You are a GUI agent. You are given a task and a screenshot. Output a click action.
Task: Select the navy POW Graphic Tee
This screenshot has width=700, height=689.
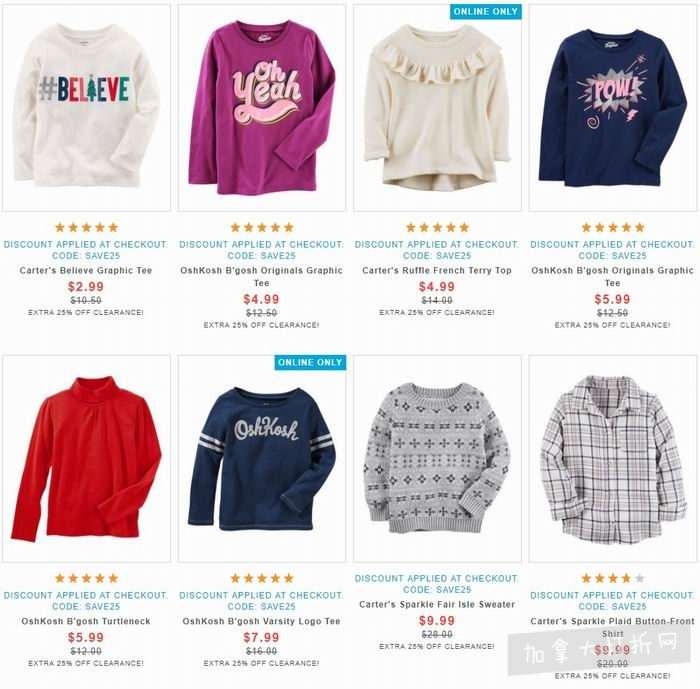pos(611,110)
